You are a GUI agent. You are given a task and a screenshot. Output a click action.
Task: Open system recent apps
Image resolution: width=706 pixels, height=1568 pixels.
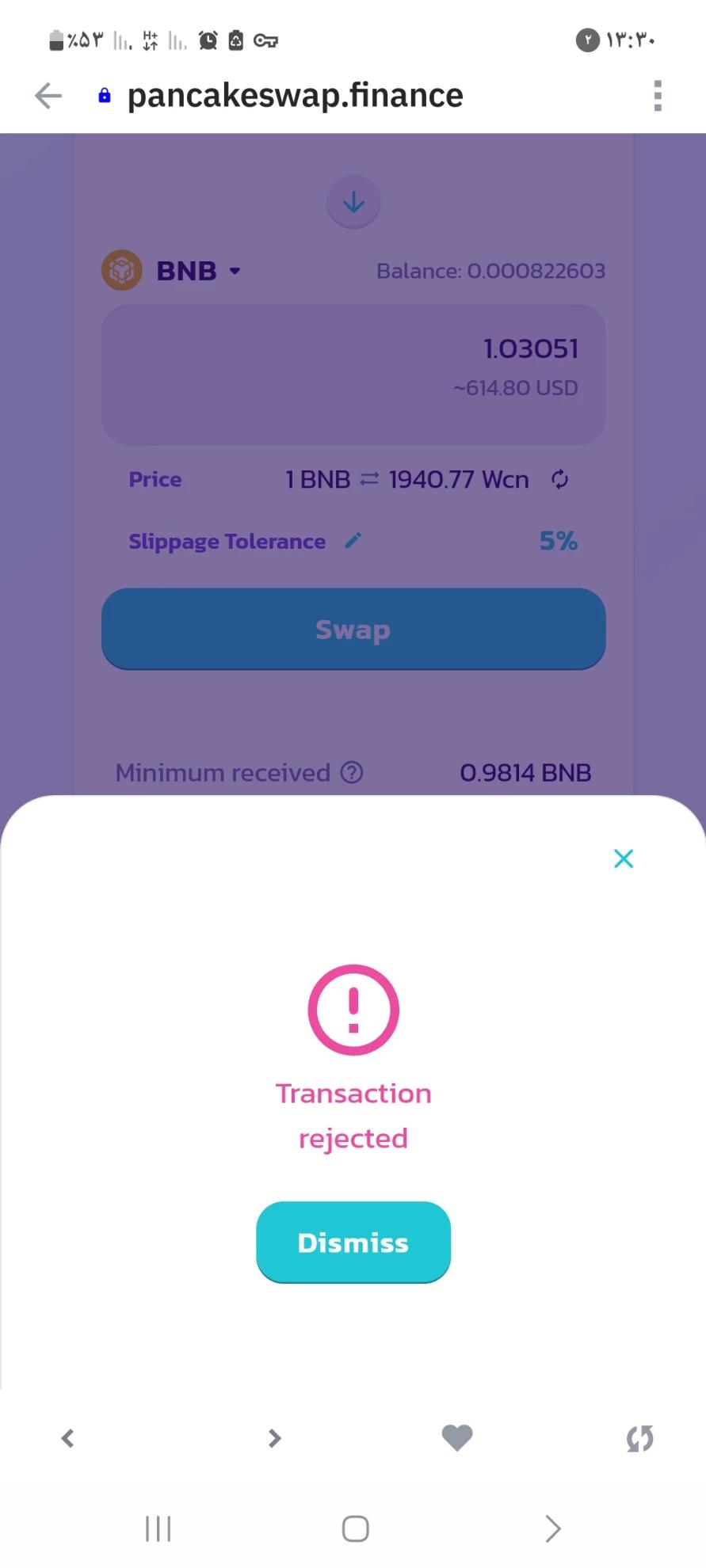(x=158, y=1528)
